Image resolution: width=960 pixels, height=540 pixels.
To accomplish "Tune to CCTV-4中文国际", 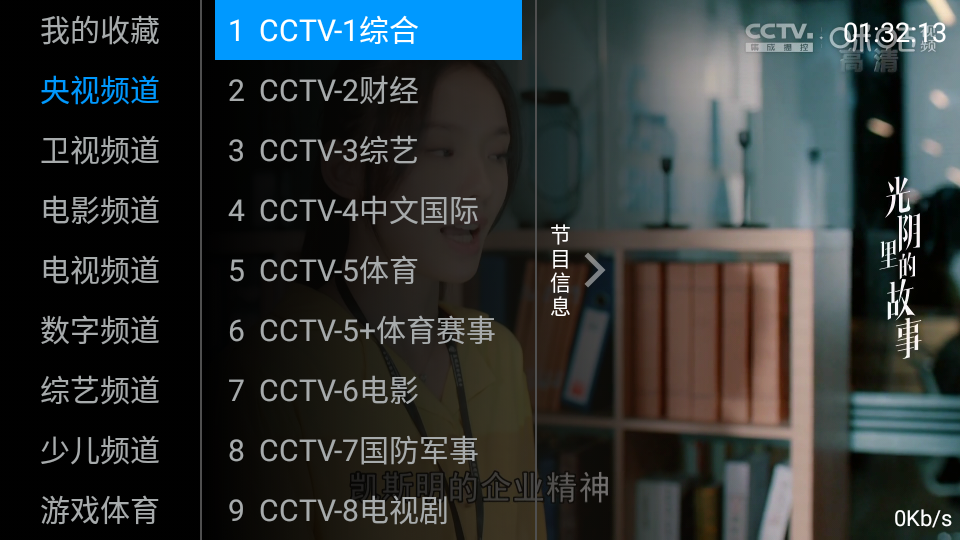I will click(367, 211).
